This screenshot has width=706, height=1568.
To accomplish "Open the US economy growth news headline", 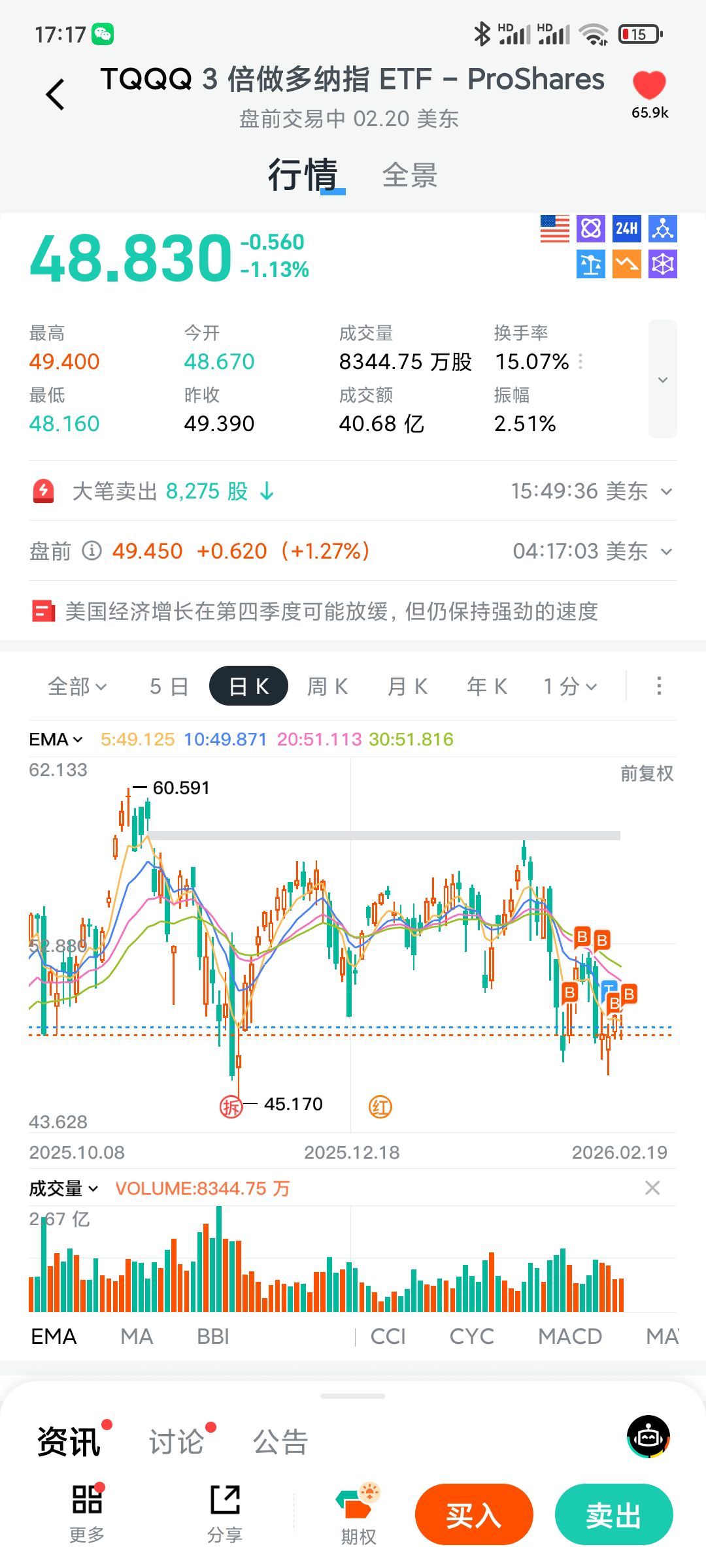I will coord(331,612).
